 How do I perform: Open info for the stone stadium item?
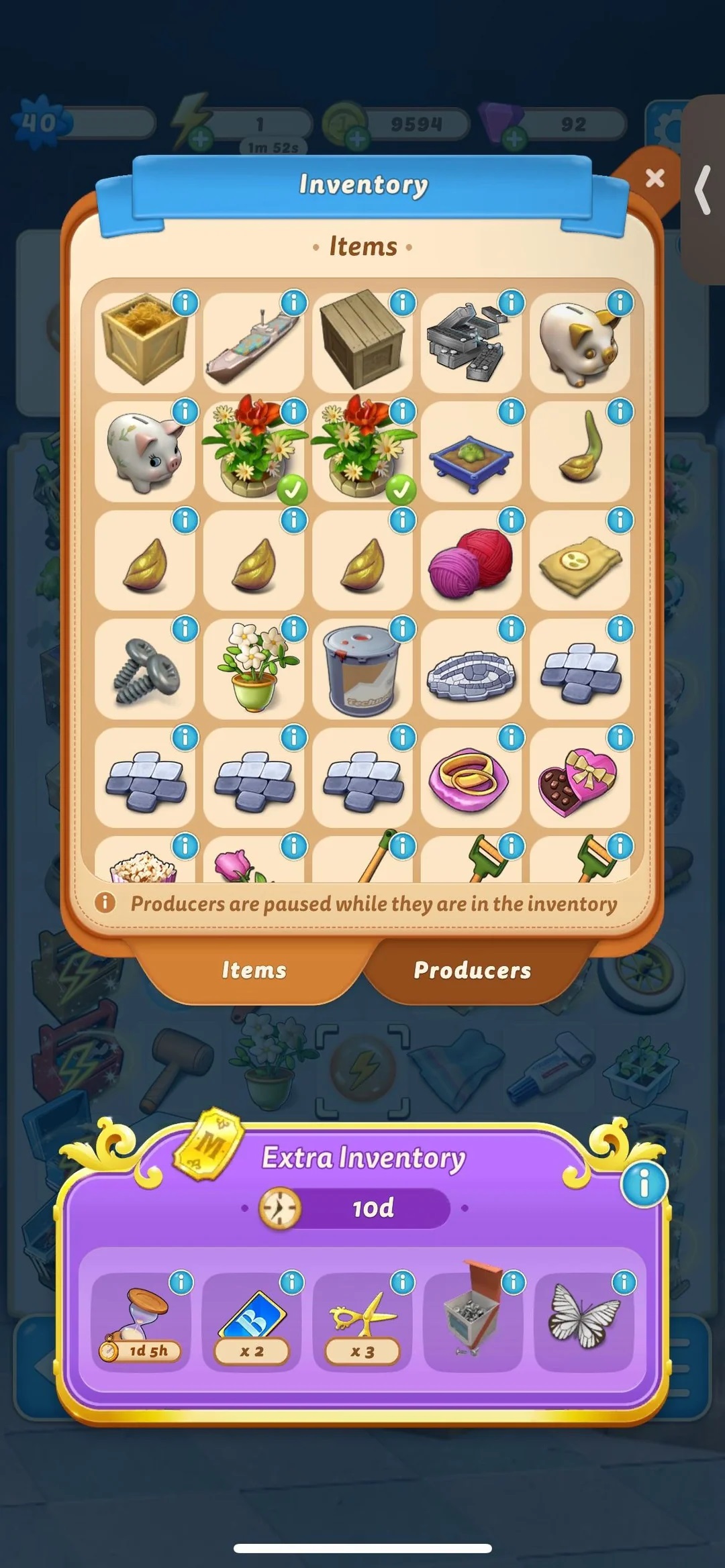point(512,629)
